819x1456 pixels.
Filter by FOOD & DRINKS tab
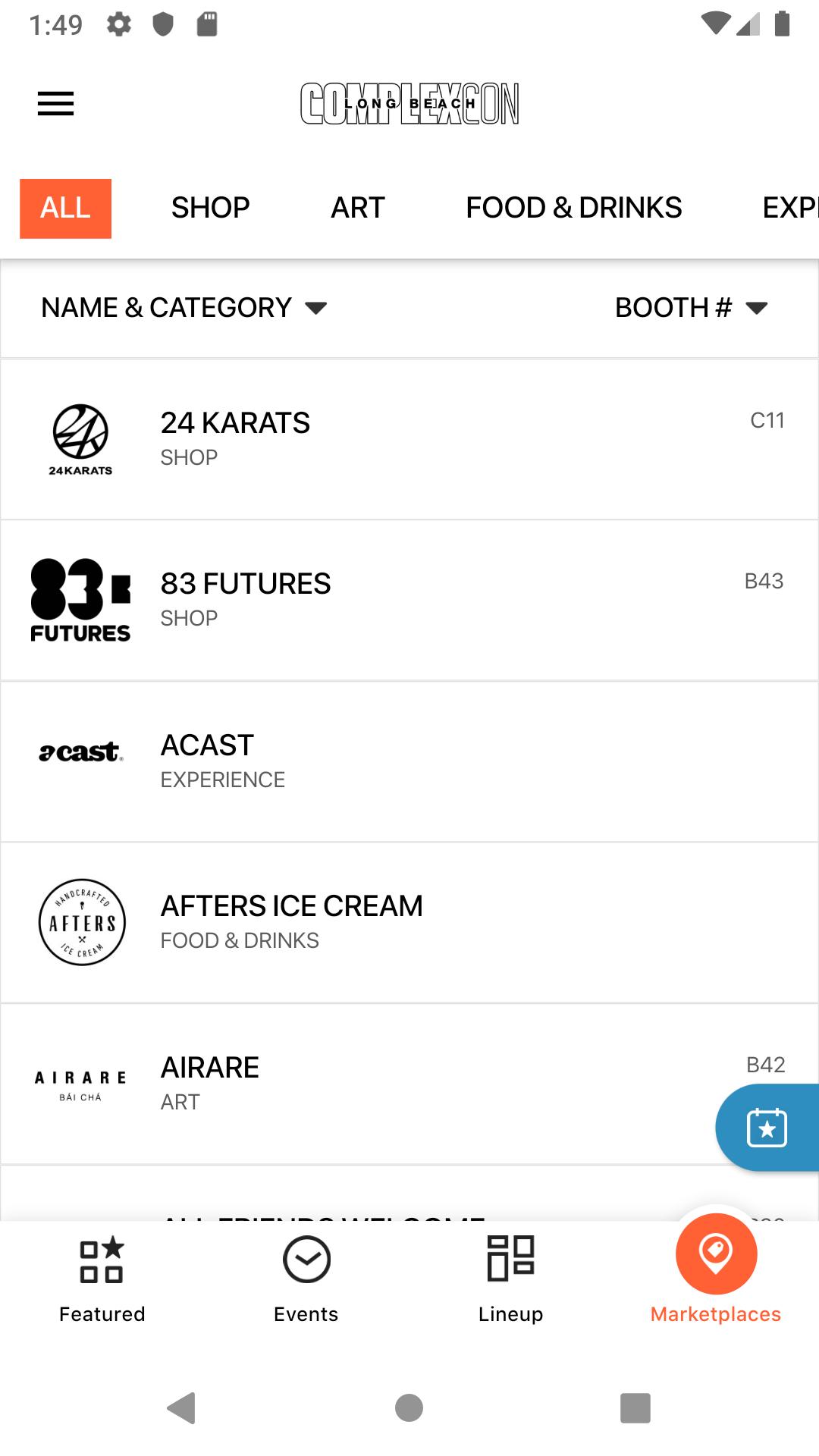[x=573, y=209]
